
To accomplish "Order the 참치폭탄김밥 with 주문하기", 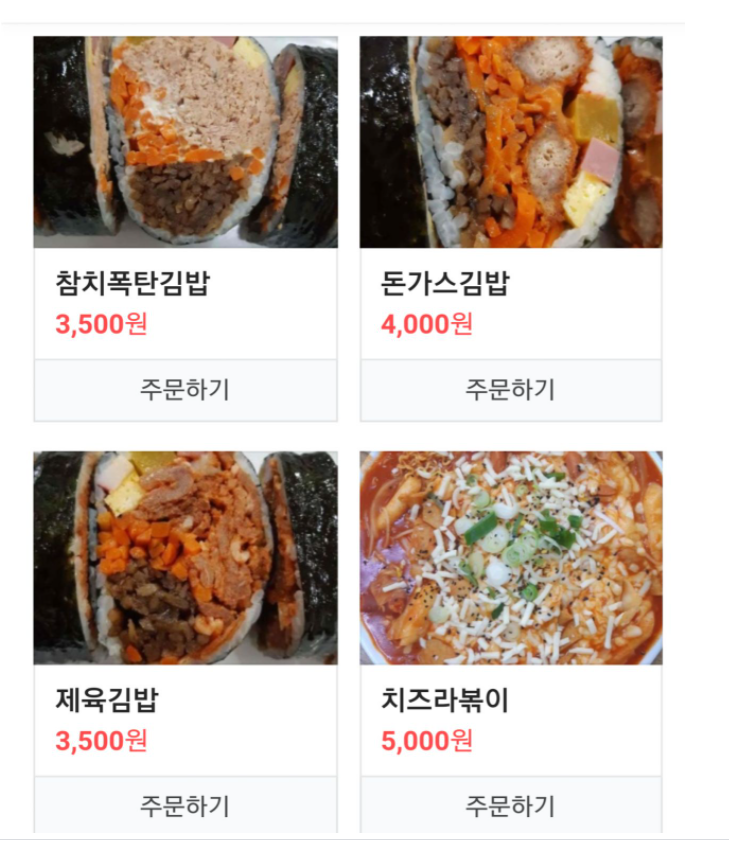I will [185, 390].
